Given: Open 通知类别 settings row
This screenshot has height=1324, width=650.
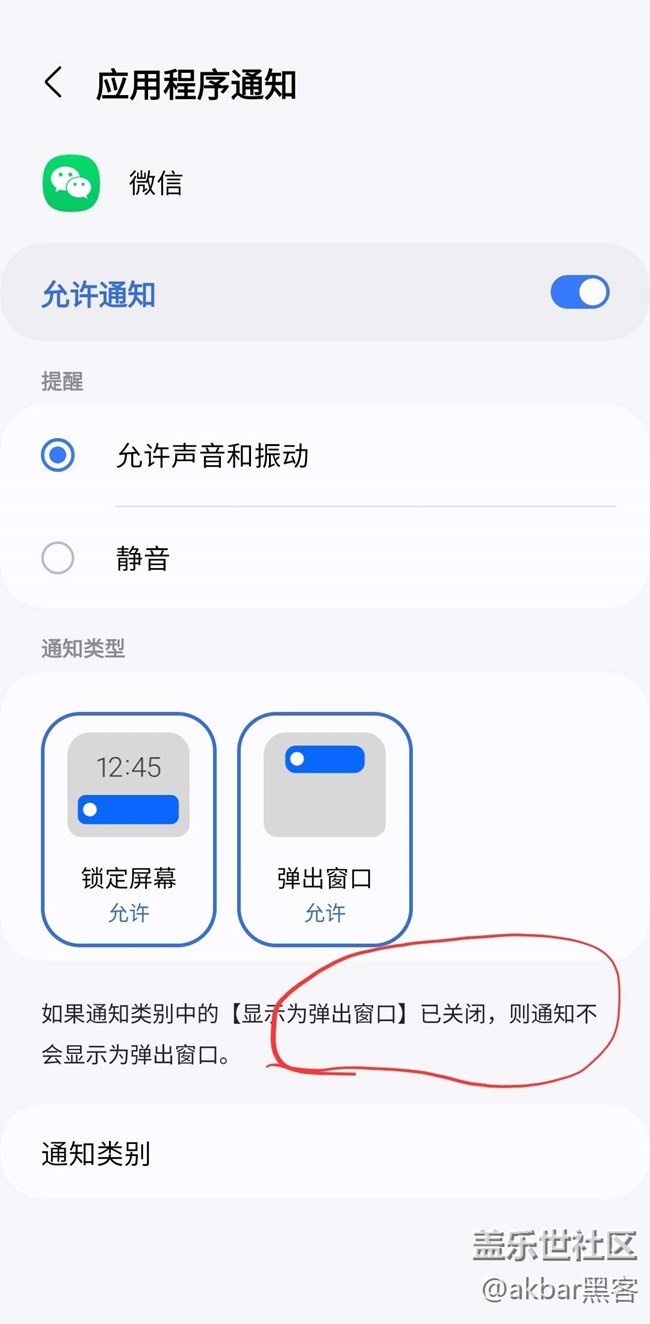Looking at the screenshot, I should tap(325, 1153).
